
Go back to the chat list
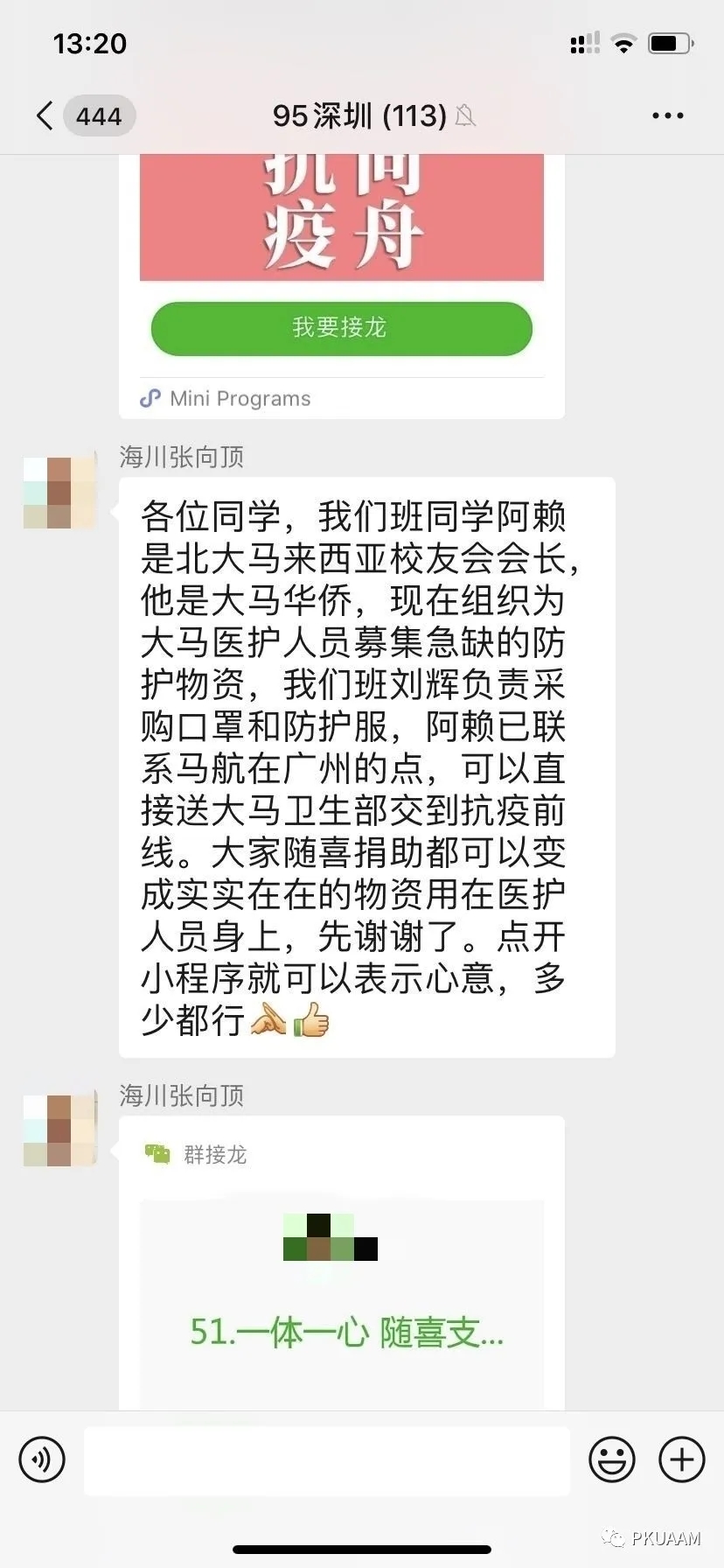[x=45, y=115]
